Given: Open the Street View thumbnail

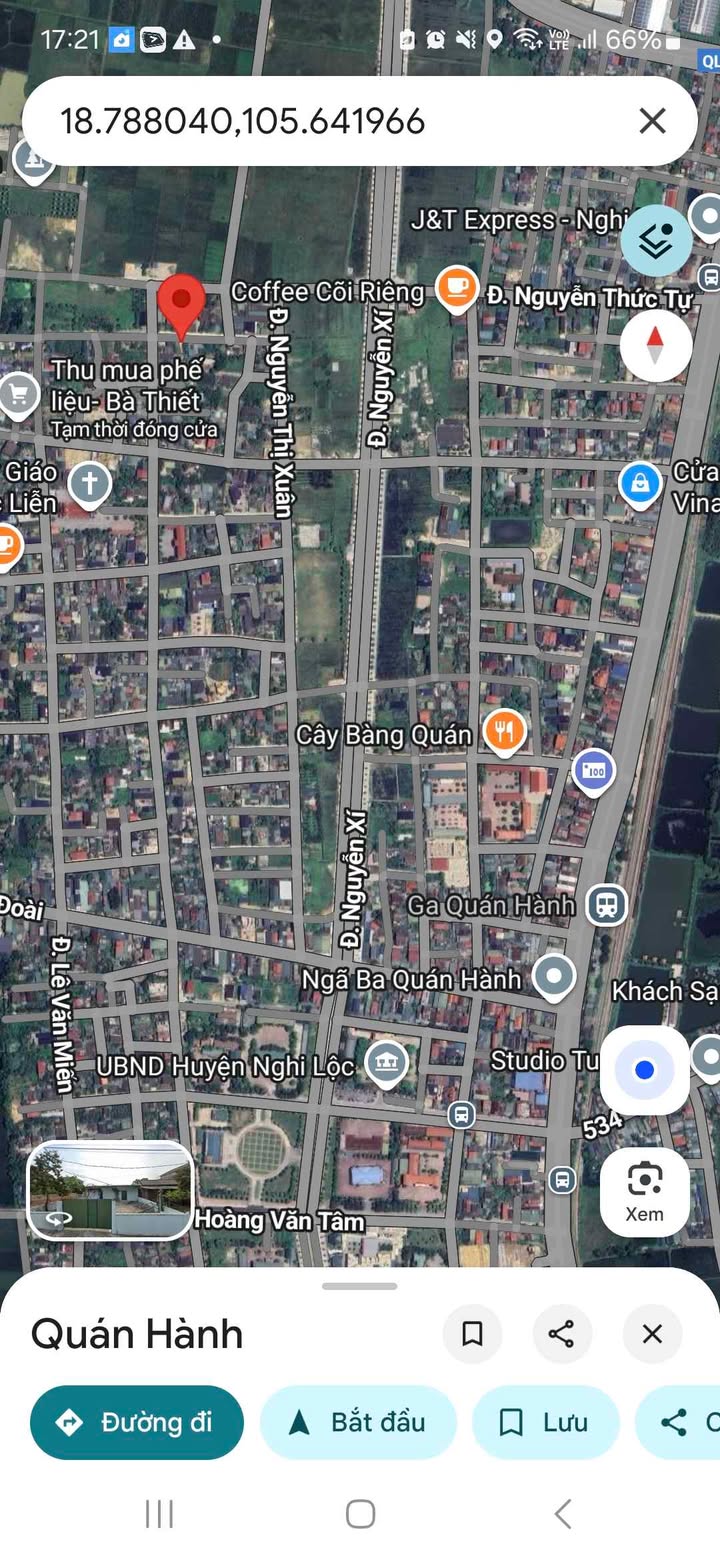Looking at the screenshot, I should (x=110, y=1191).
